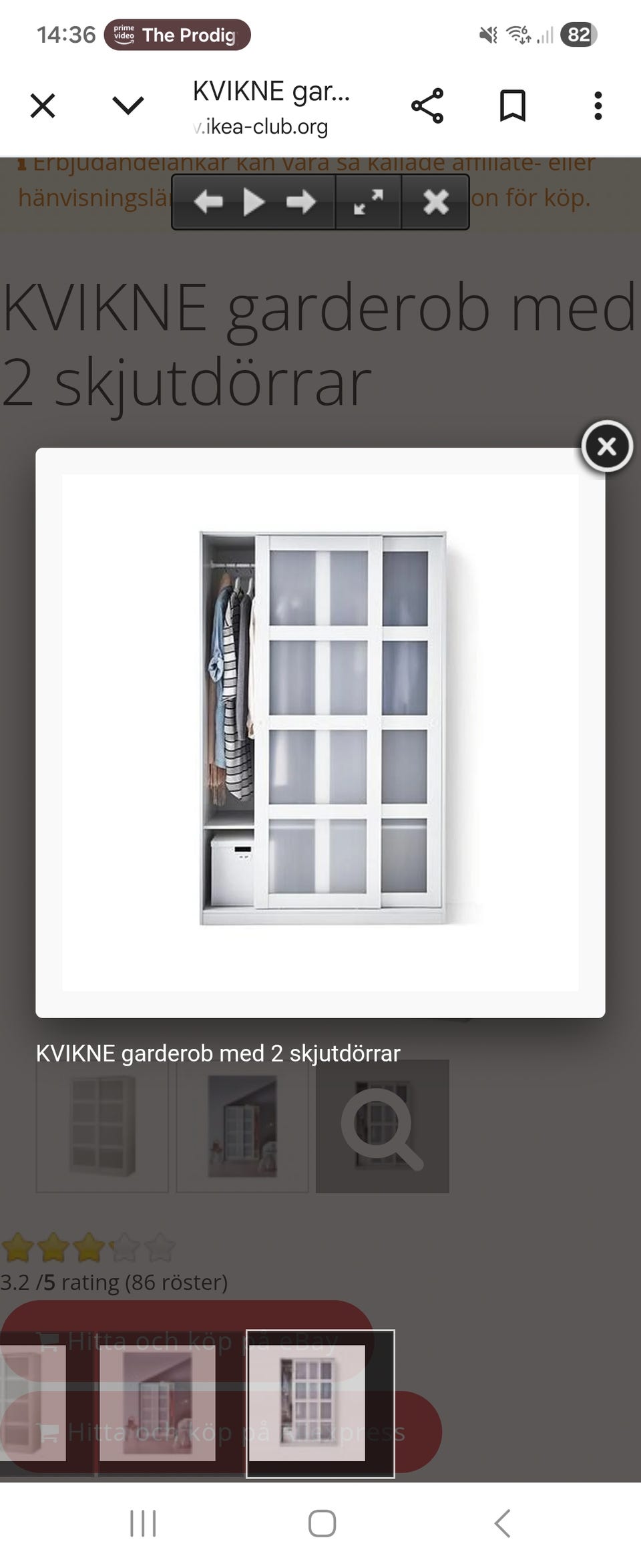
Task: Share the KVIKNE wardrobe page
Action: click(427, 104)
